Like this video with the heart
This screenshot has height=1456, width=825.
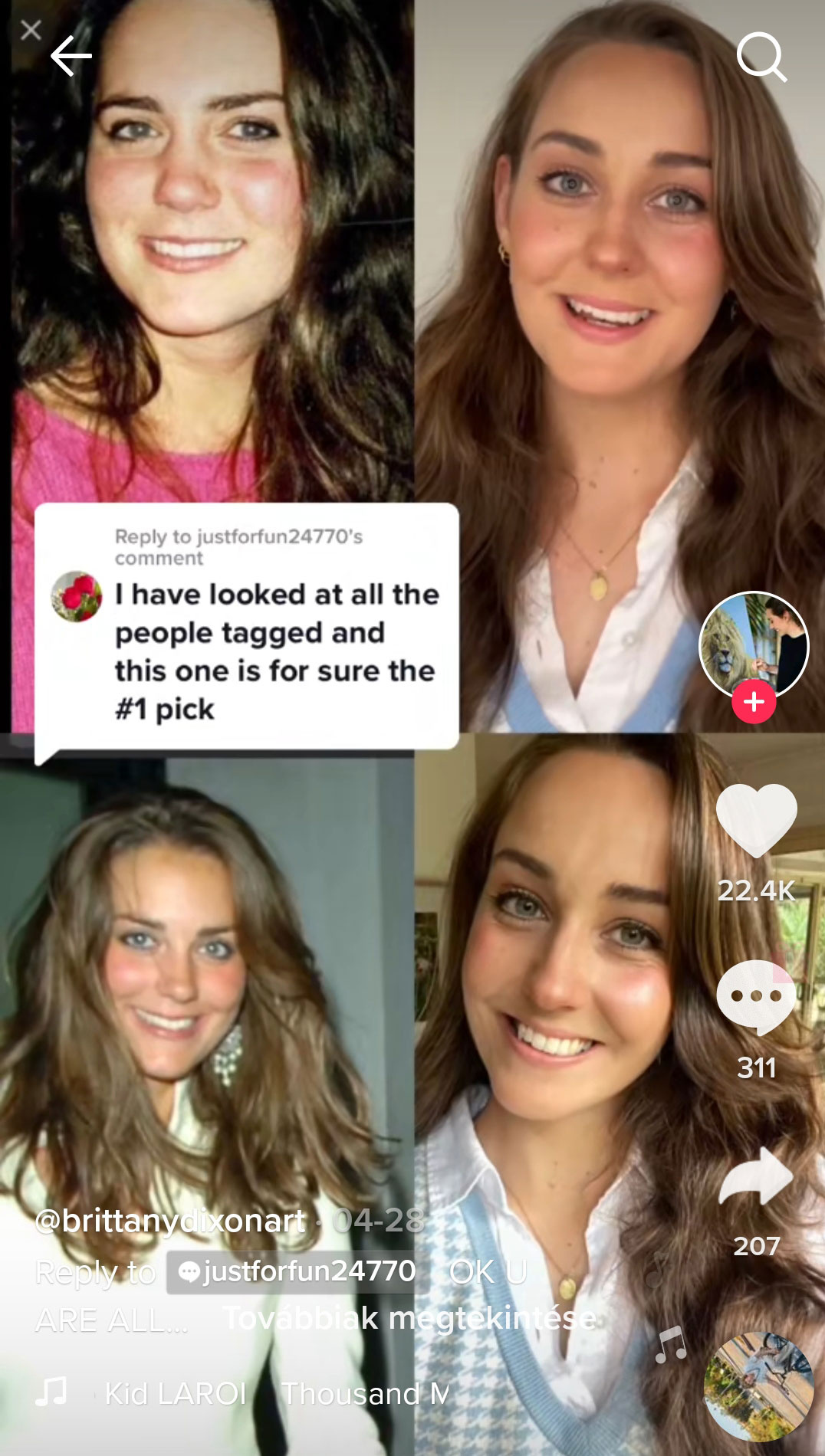point(756,820)
